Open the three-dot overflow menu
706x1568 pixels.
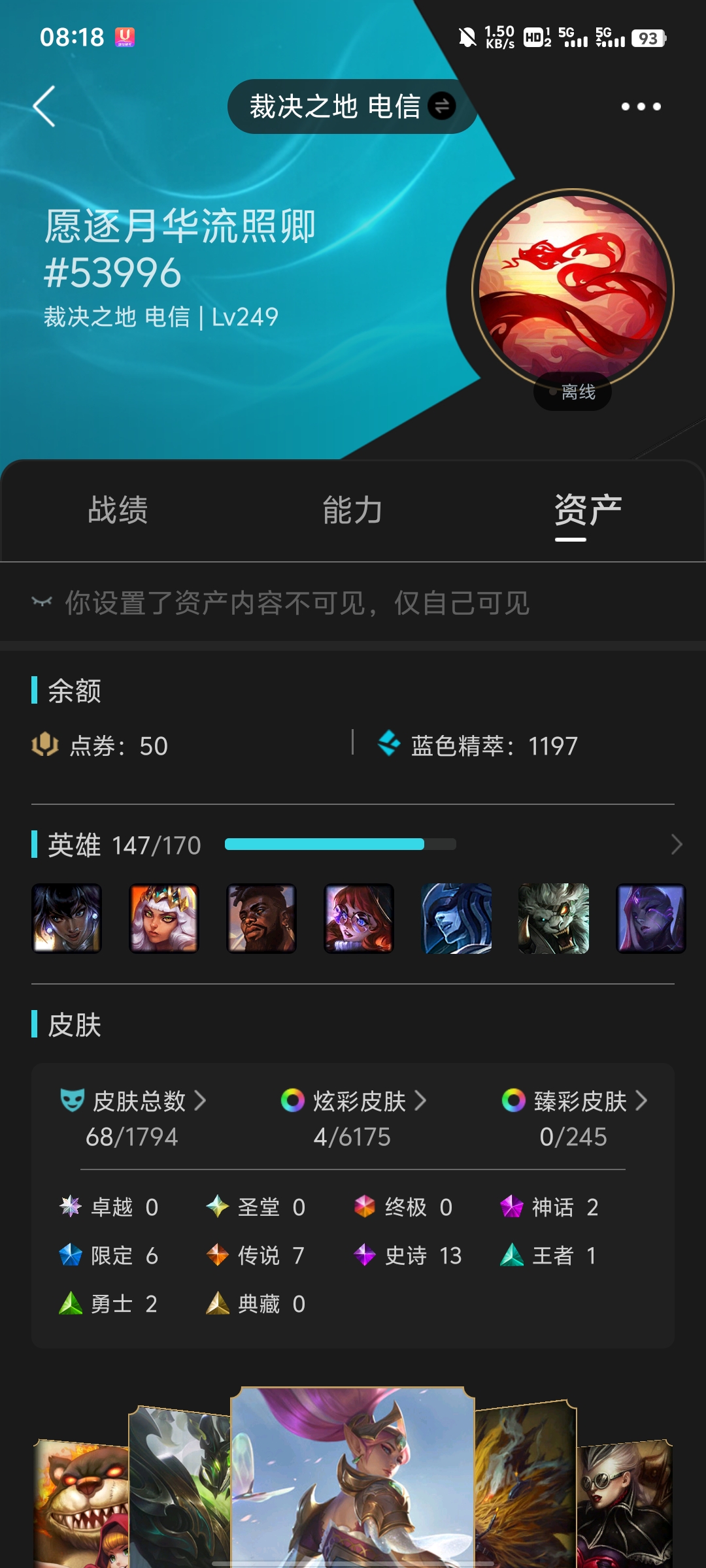click(641, 106)
